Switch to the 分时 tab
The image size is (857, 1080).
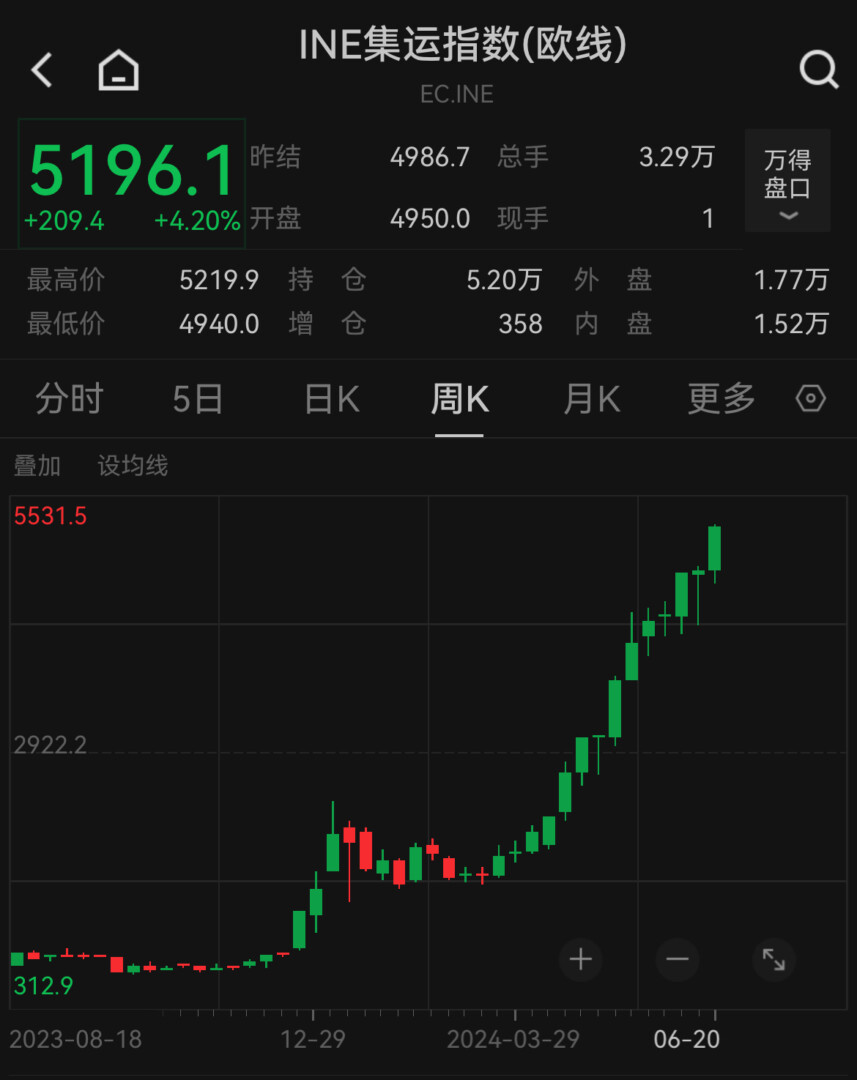click(x=69, y=399)
